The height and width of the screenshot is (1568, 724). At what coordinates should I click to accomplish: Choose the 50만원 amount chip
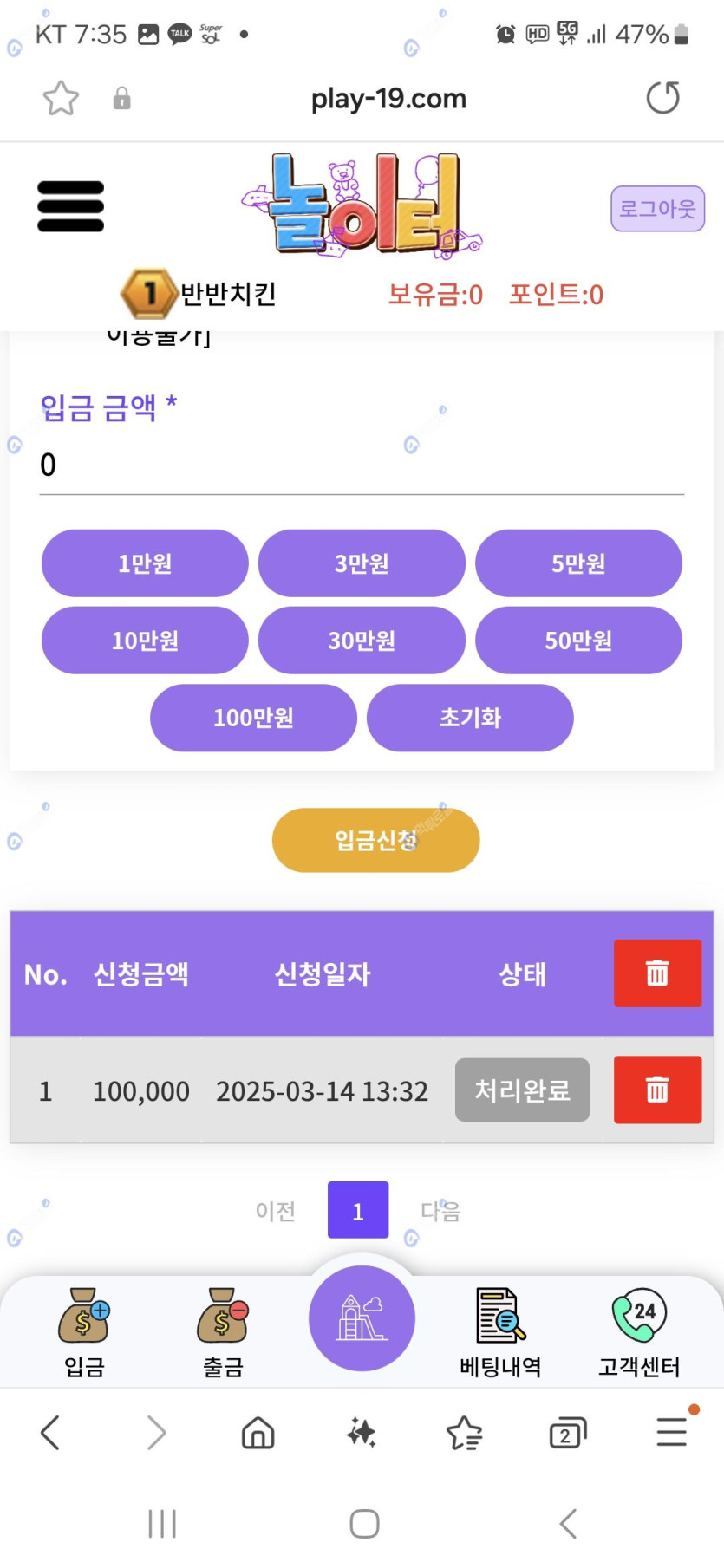(578, 641)
